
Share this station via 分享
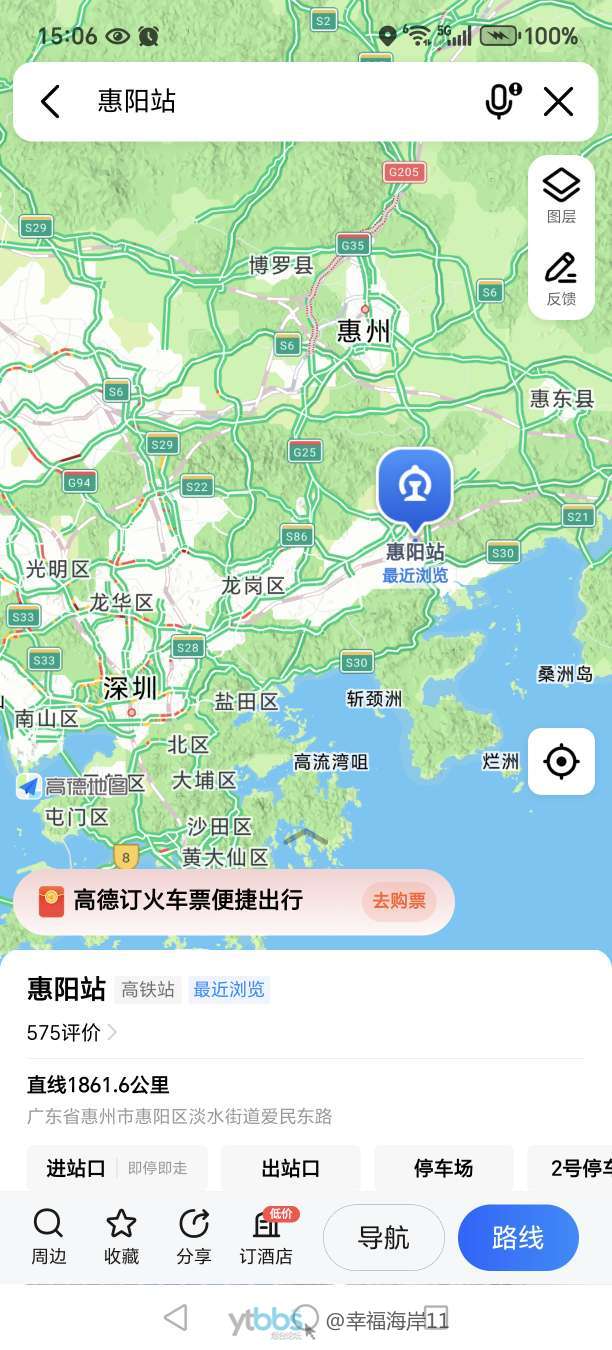(194, 1237)
